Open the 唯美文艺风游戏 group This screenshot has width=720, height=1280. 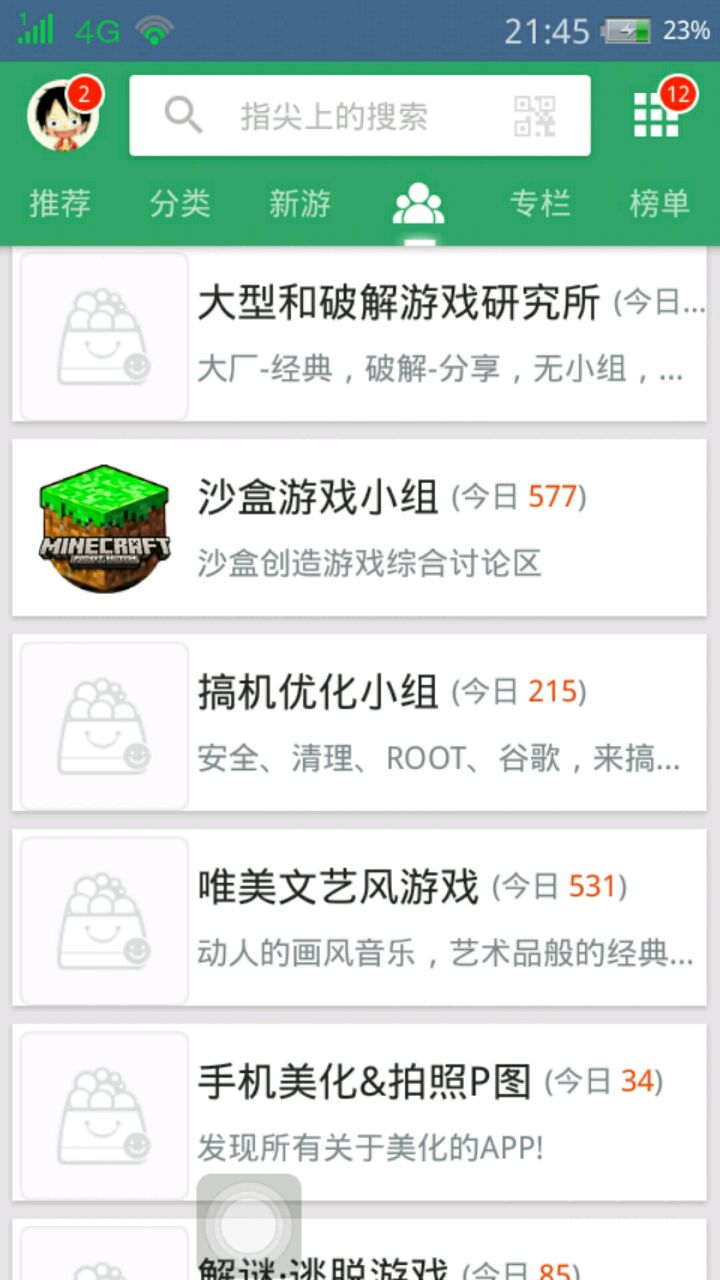click(400, 918)
